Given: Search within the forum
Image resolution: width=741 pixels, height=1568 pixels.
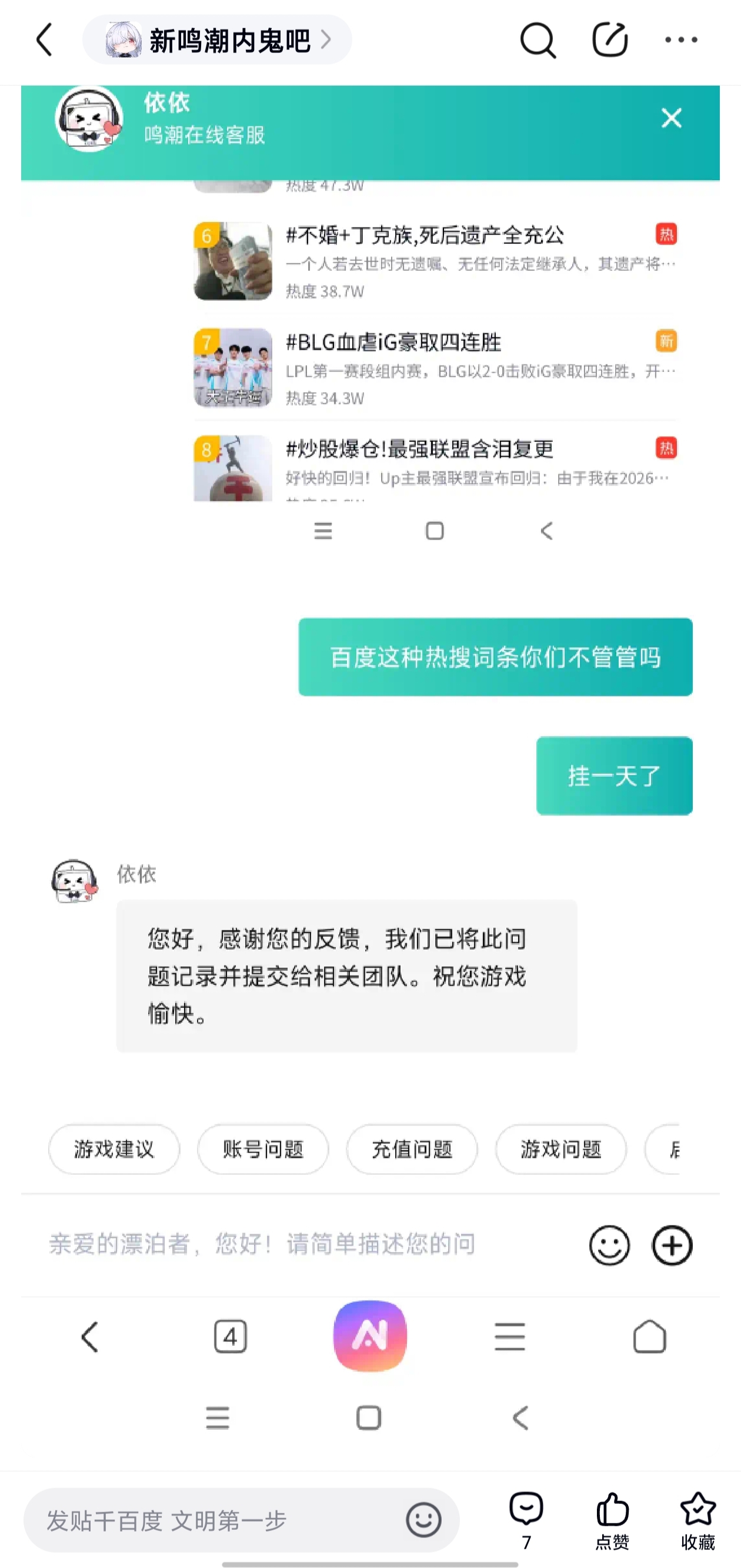Looking at the screenshot, I should pyautogui.click(x=538, y=40).
